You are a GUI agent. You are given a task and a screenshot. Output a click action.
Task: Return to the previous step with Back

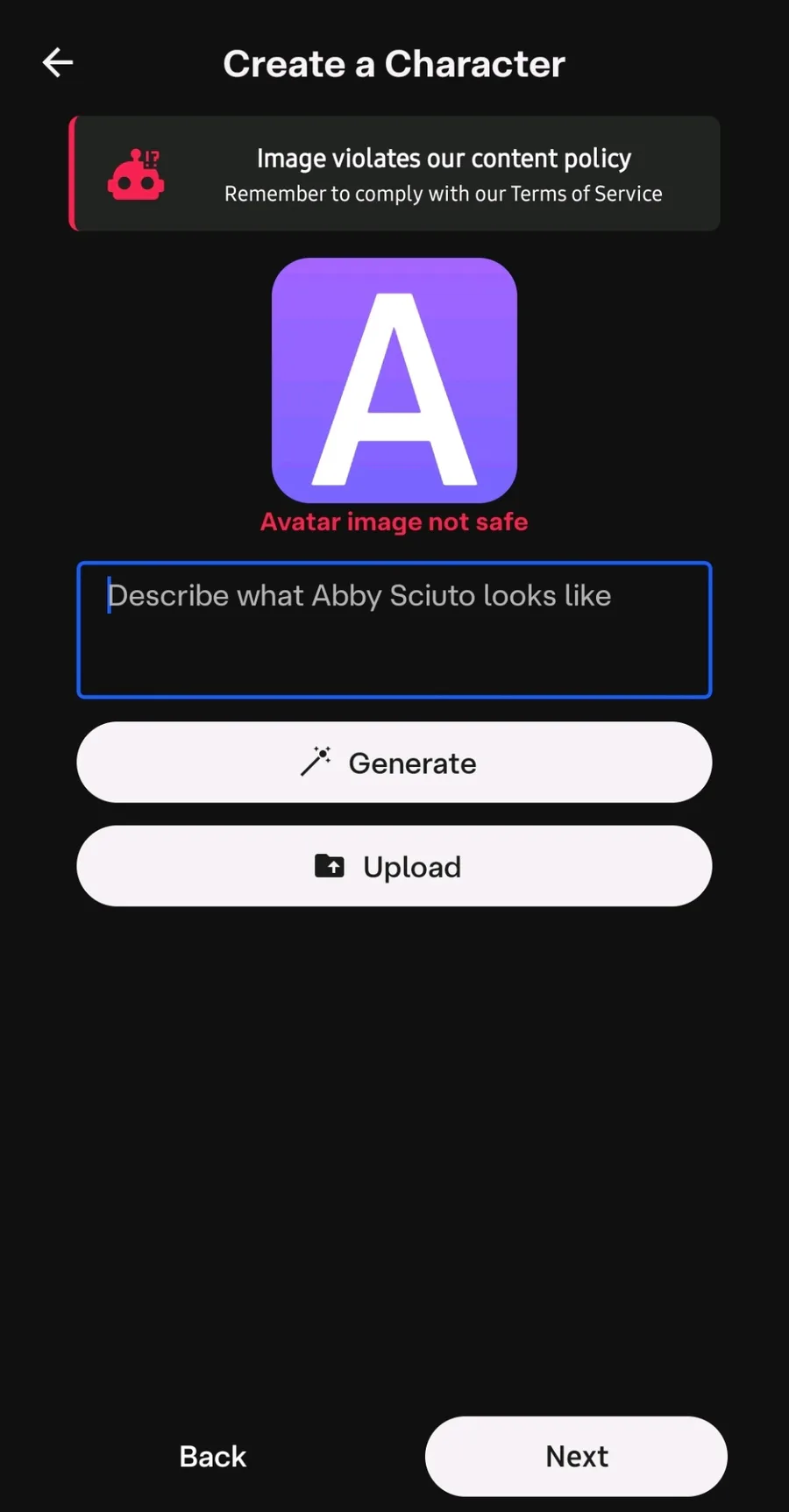pos(213,1456)
